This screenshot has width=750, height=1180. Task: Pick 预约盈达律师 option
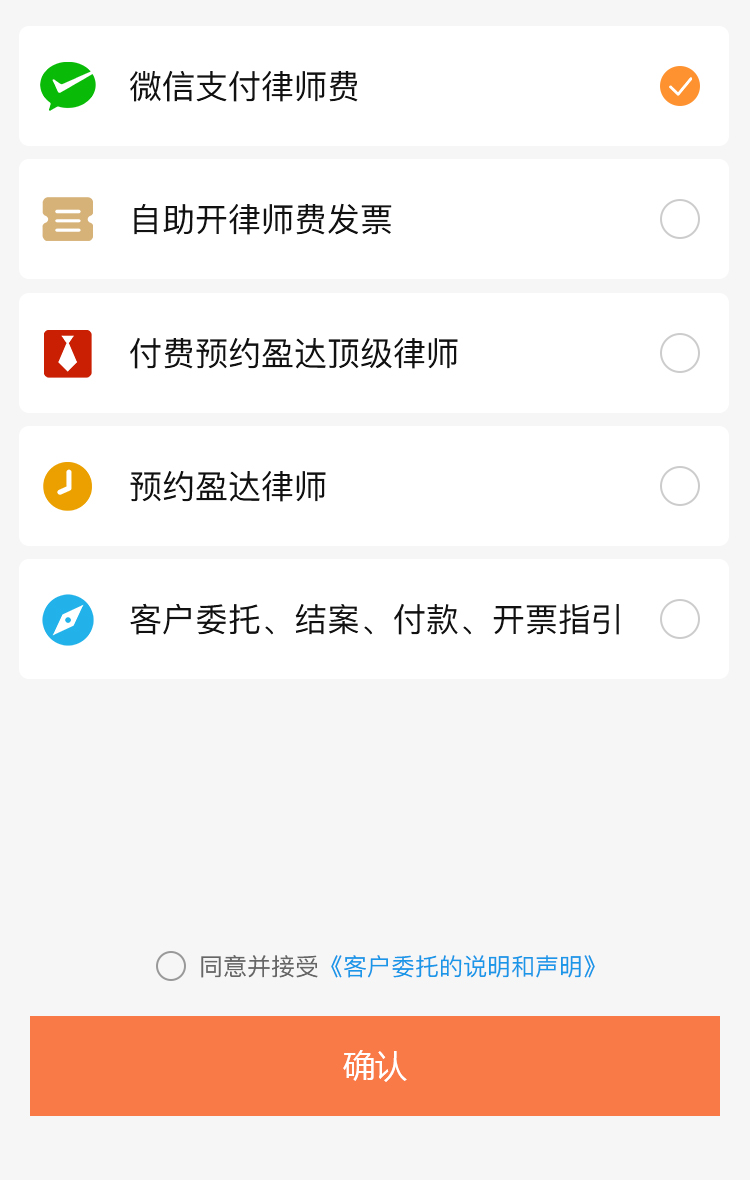pos(679,486)
